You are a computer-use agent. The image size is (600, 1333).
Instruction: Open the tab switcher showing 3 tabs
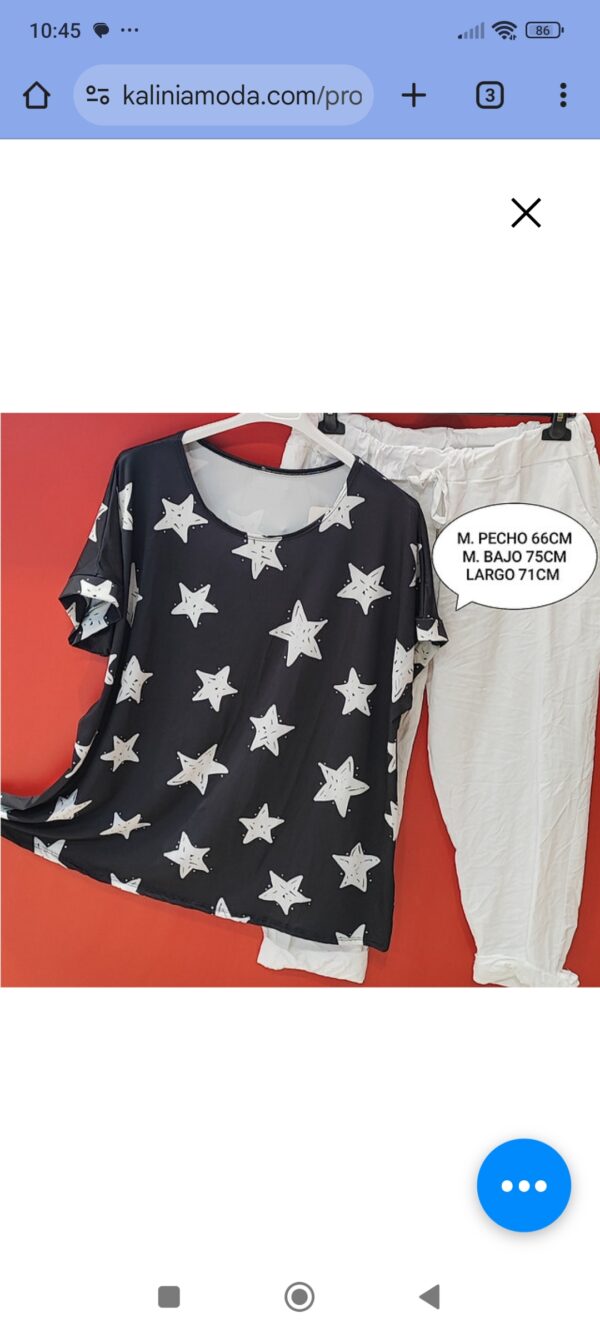489,96
